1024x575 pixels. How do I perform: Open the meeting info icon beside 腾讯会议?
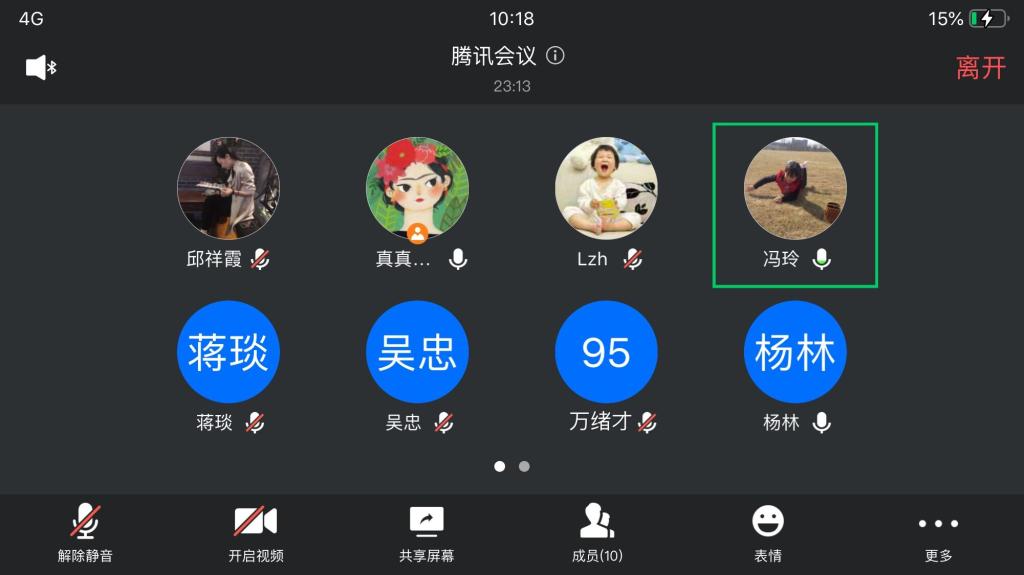[x=555, y=56]
